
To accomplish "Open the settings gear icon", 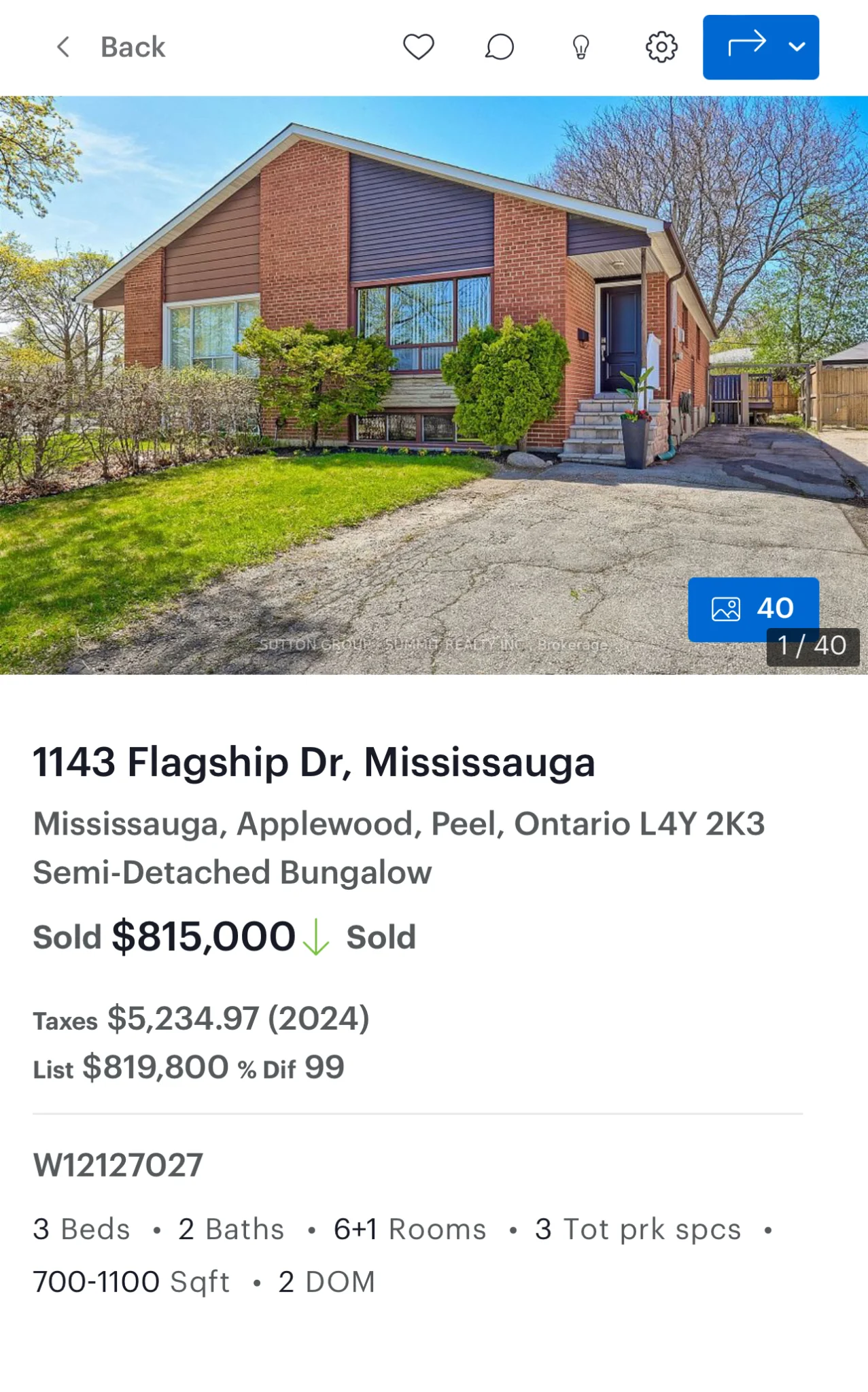I will coord(661,48).
